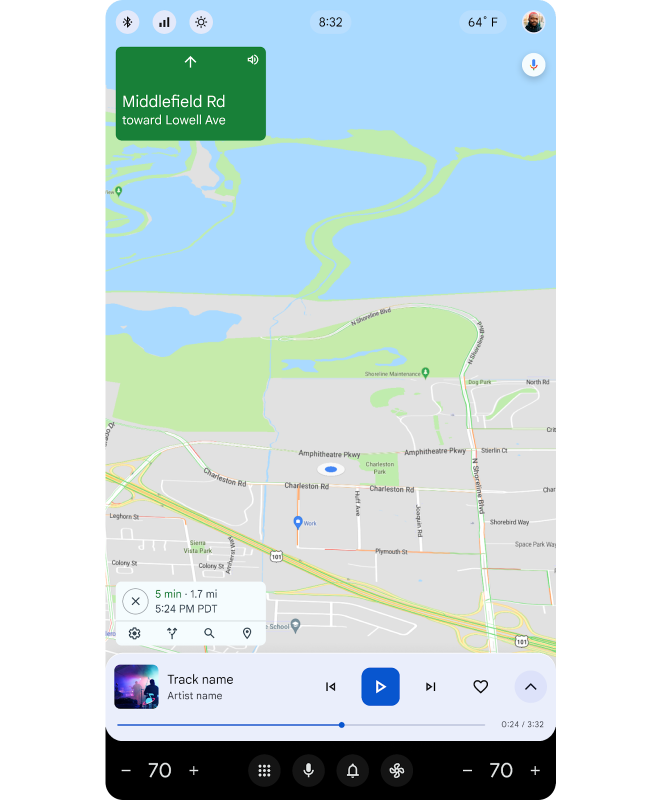Search along the route
Viewport: 662px width, 800px height.
(x=209, y=633)
